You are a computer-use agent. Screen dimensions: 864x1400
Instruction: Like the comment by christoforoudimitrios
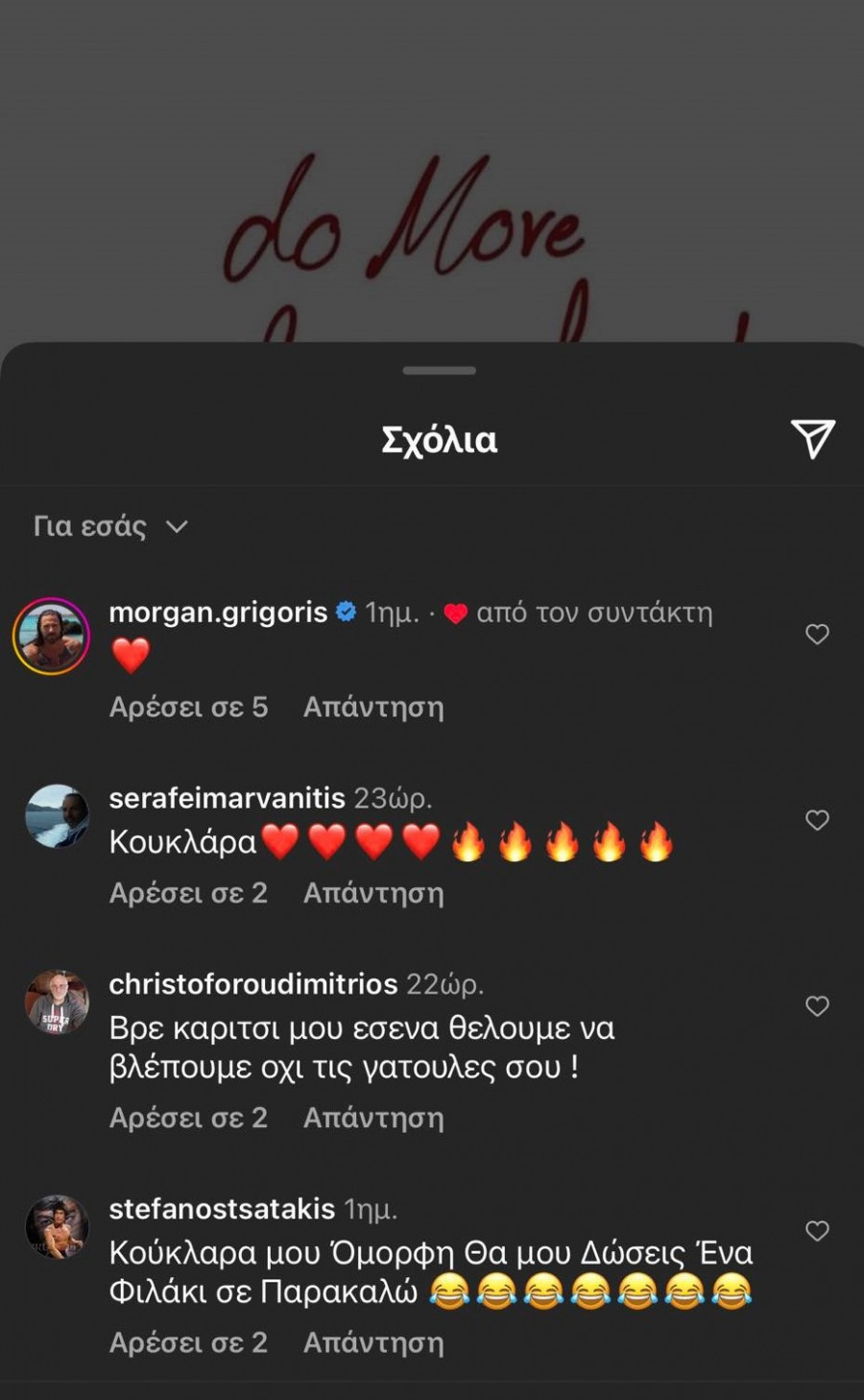click(817, 1006)
